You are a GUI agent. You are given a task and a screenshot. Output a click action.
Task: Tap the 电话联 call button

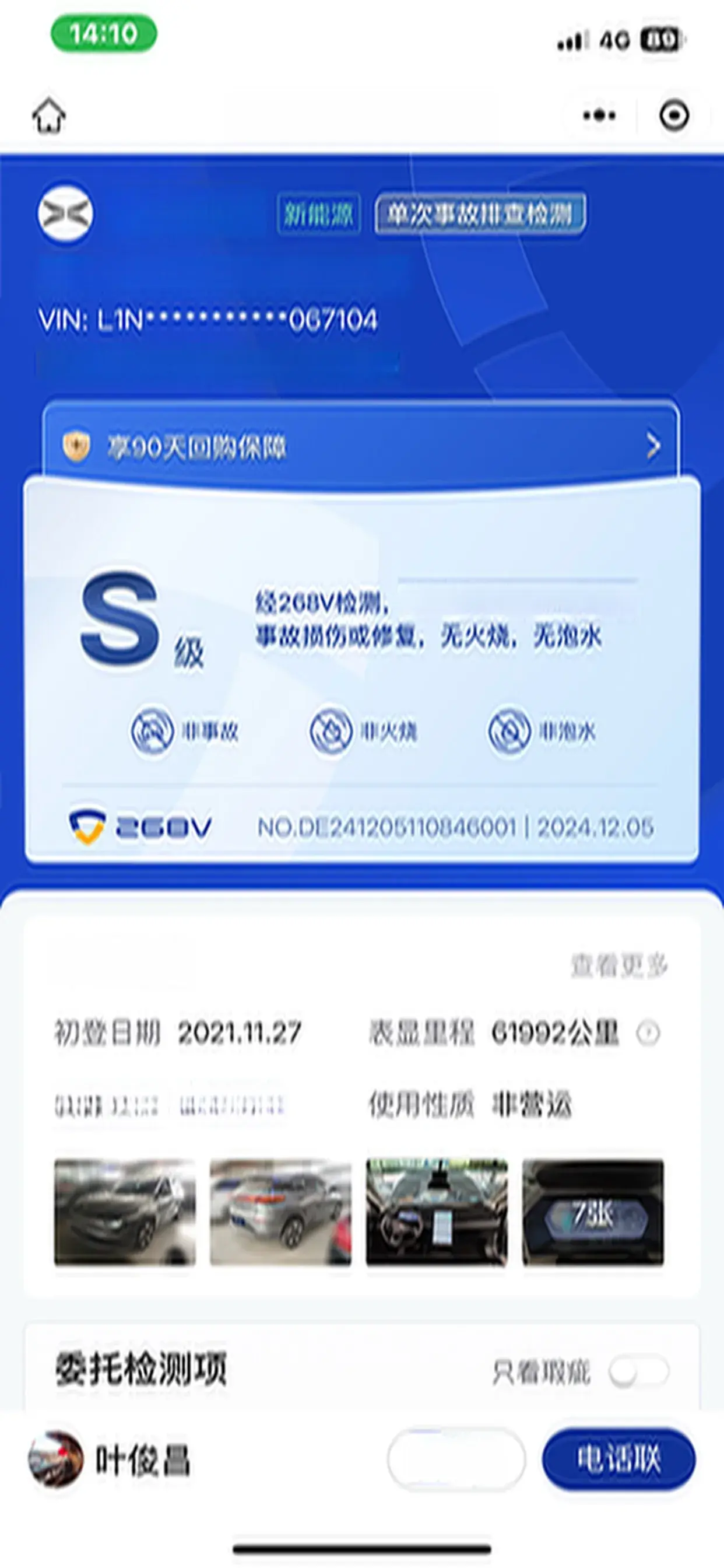[x=618, y=1459]
